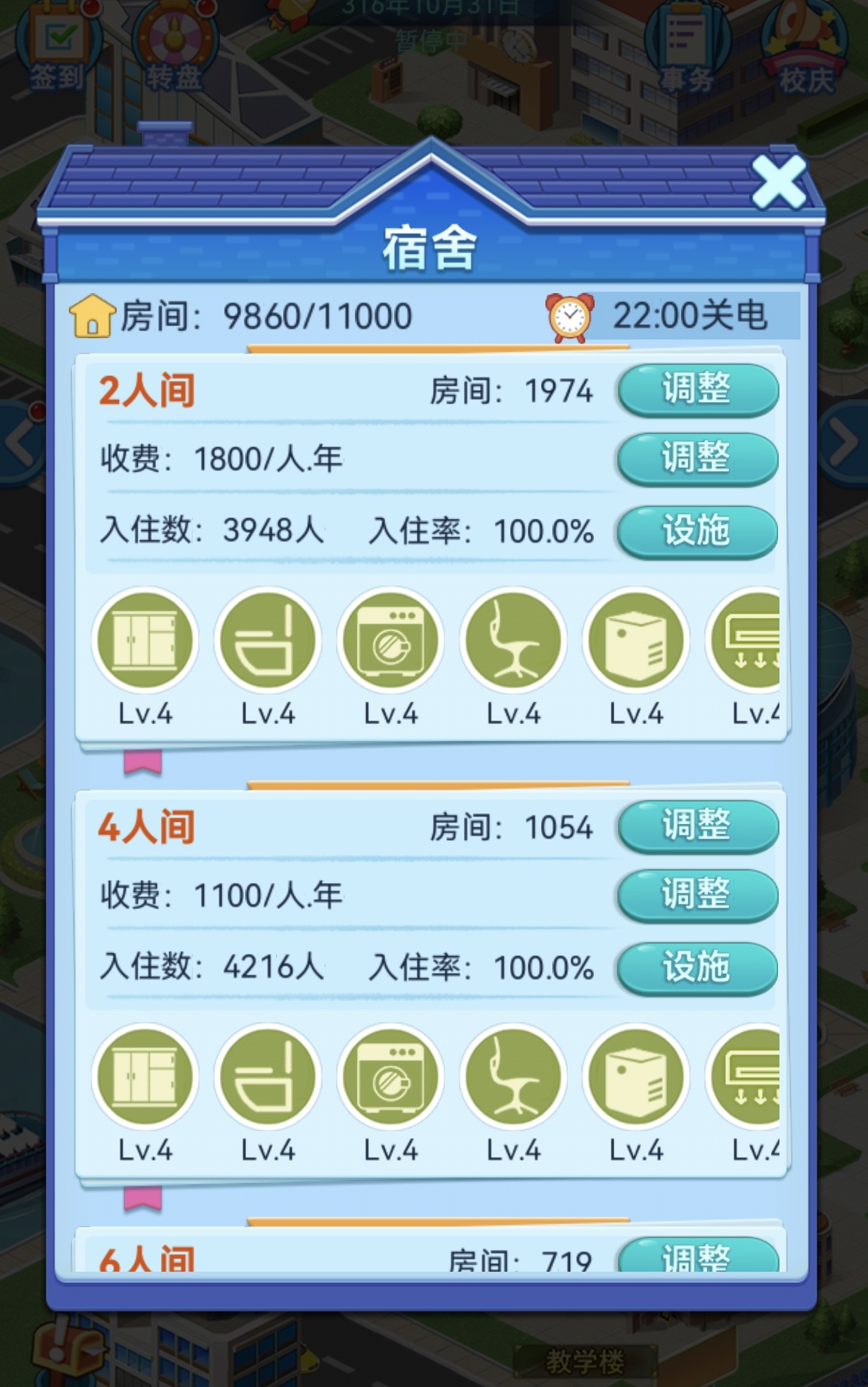This screenshot has height=1387, width=868.
Task: Select the toilet facility in 2人间
Action: (x=268, y=640)
